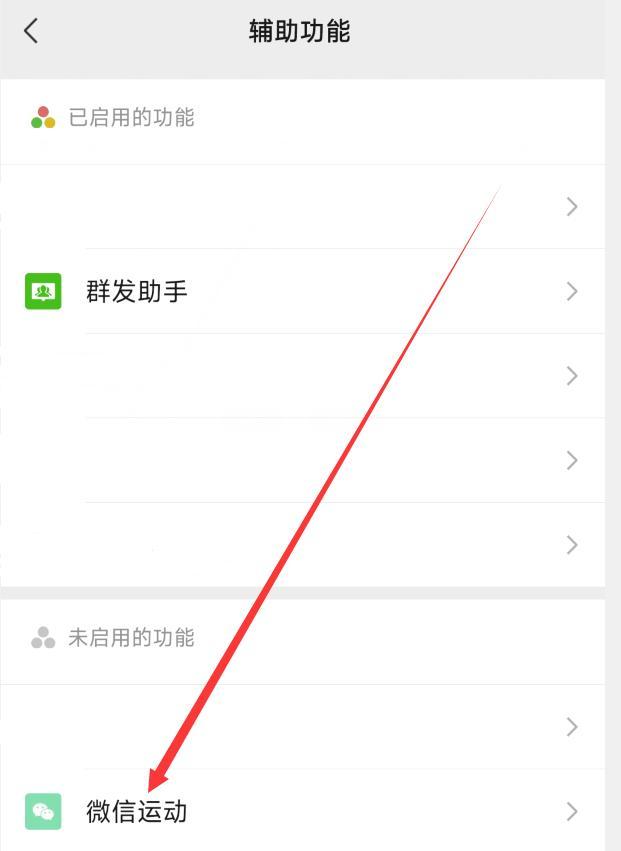
Task: Open the 微信运动 row
Action: [x=137, y=811]
